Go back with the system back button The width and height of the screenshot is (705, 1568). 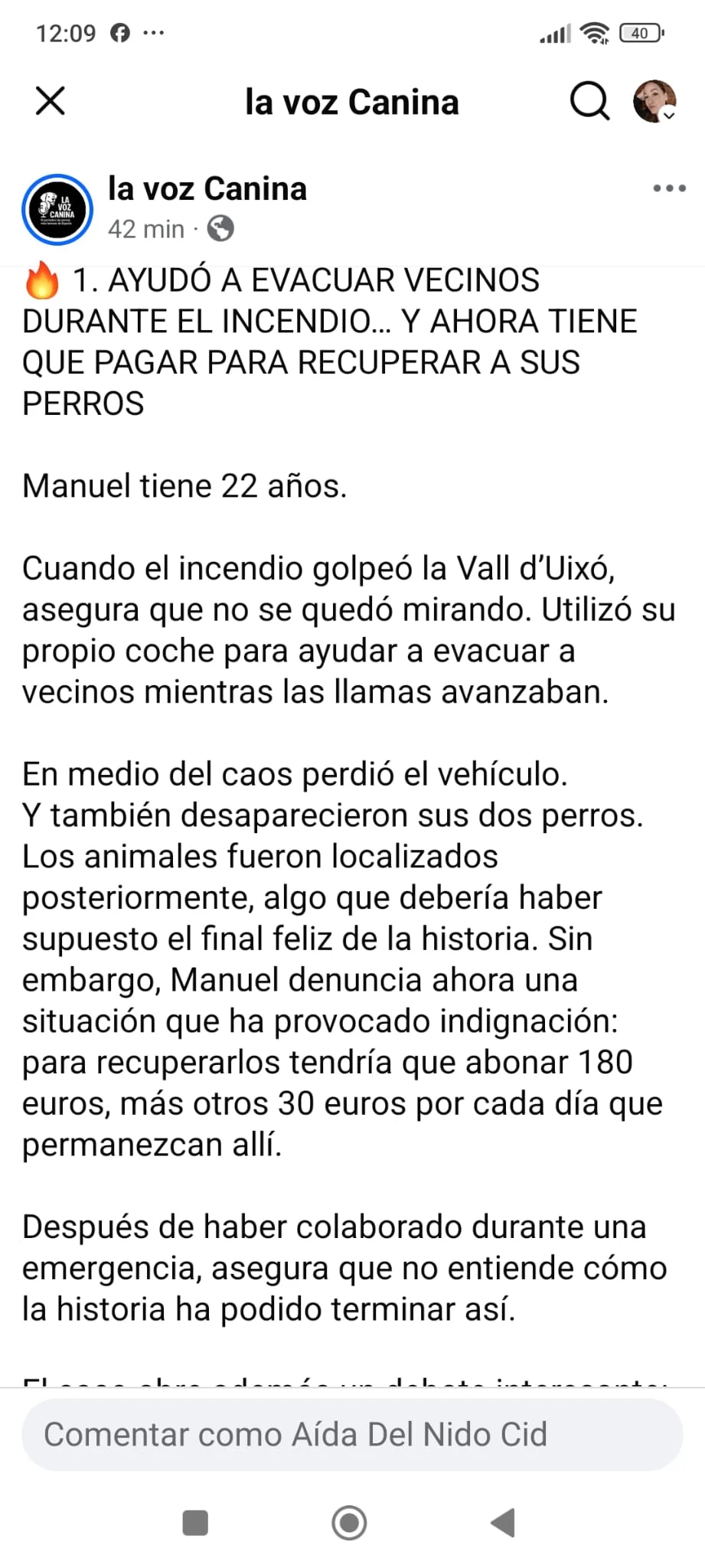point(503,1523)
